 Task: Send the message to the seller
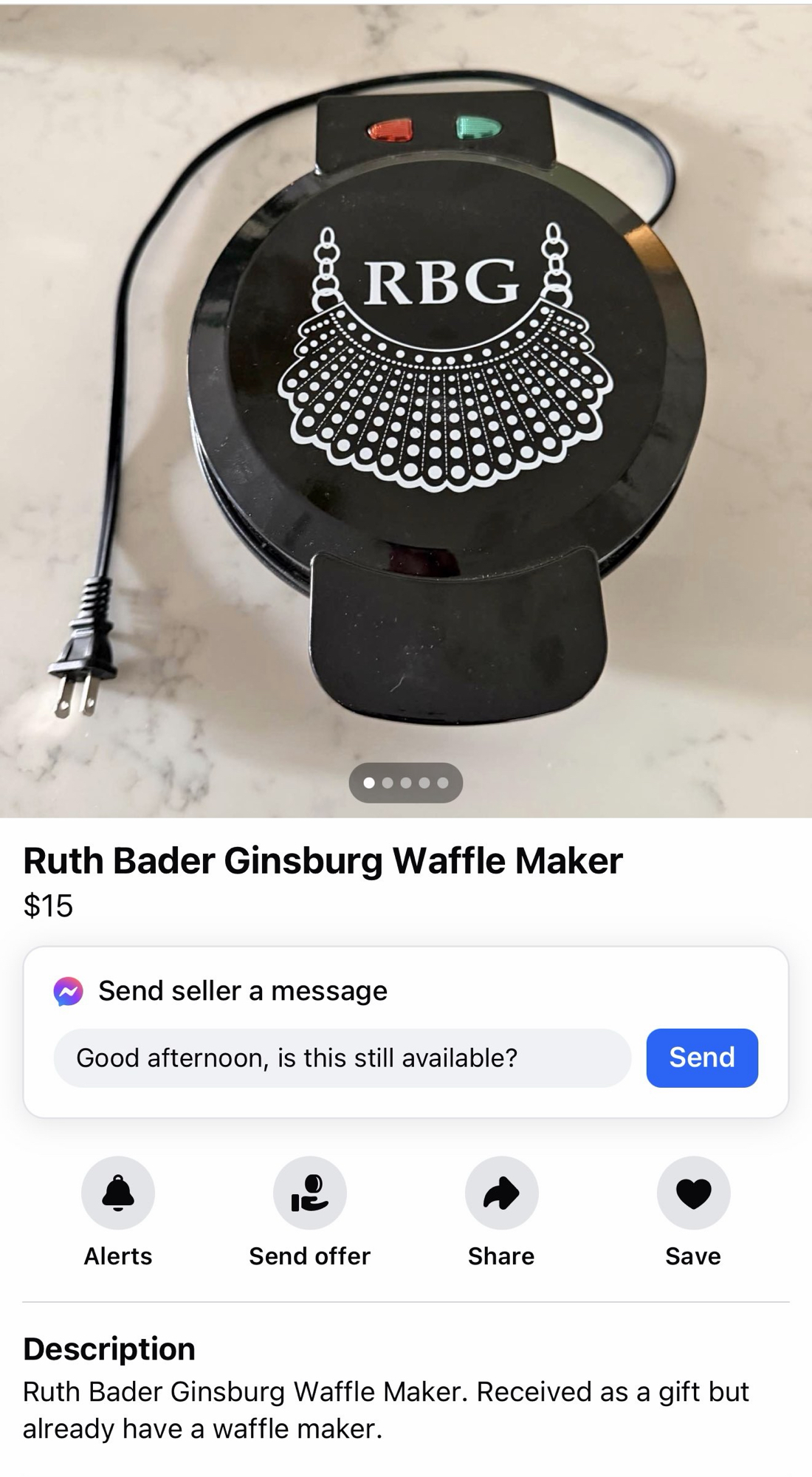pyautogui.click(x=701, y=1058)
